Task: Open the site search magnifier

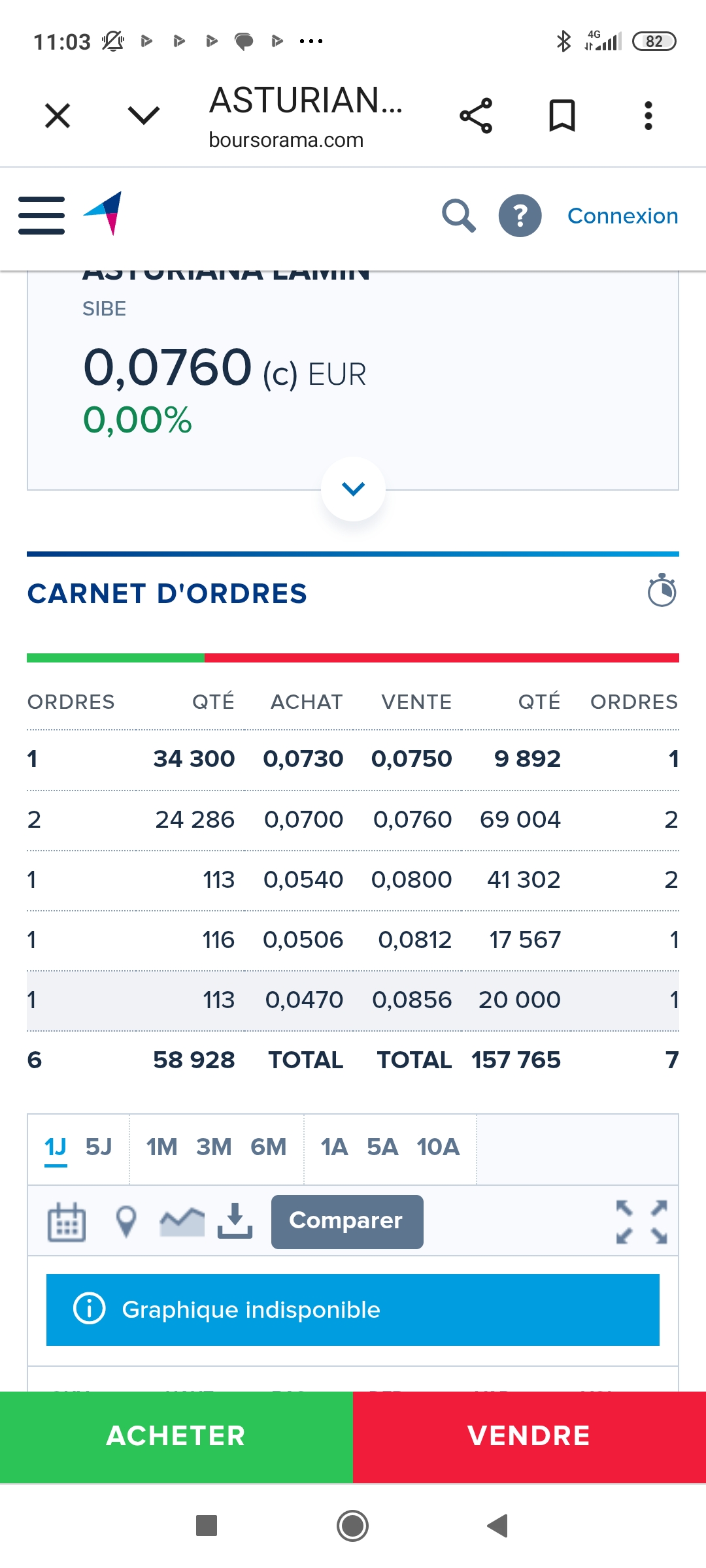Action: pos(459,216)
